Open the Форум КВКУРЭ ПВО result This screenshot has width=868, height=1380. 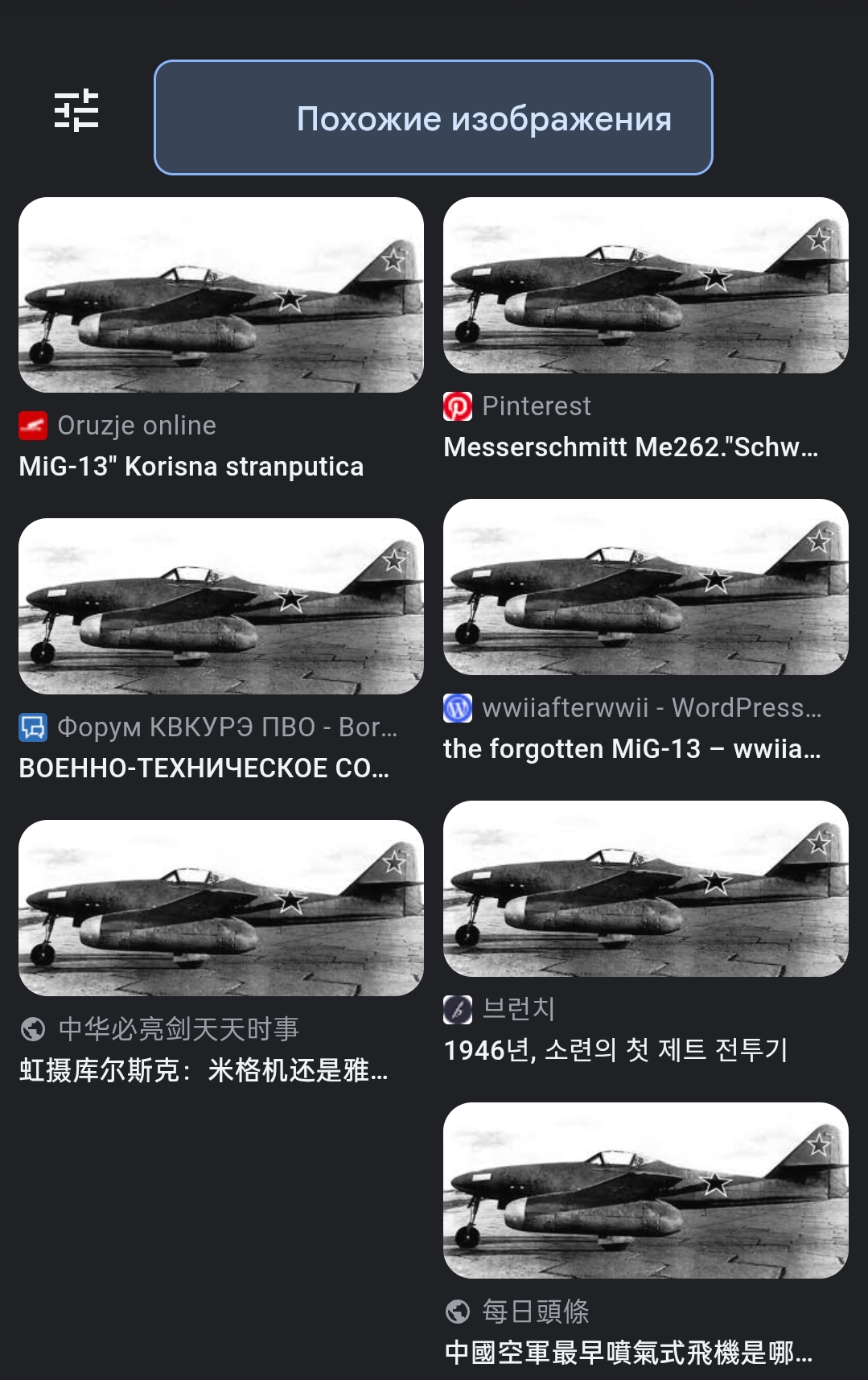coord(220,607)
